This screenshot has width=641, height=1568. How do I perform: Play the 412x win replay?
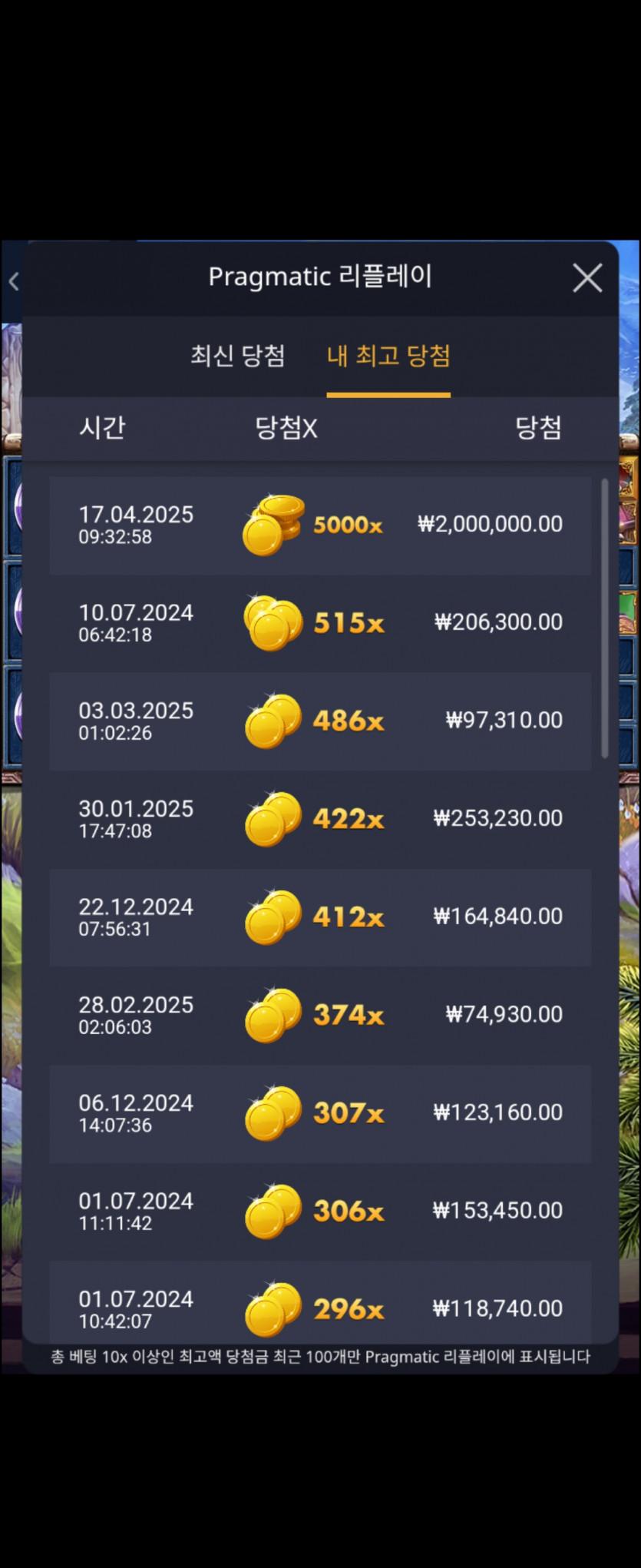click(x=320, y=917)
